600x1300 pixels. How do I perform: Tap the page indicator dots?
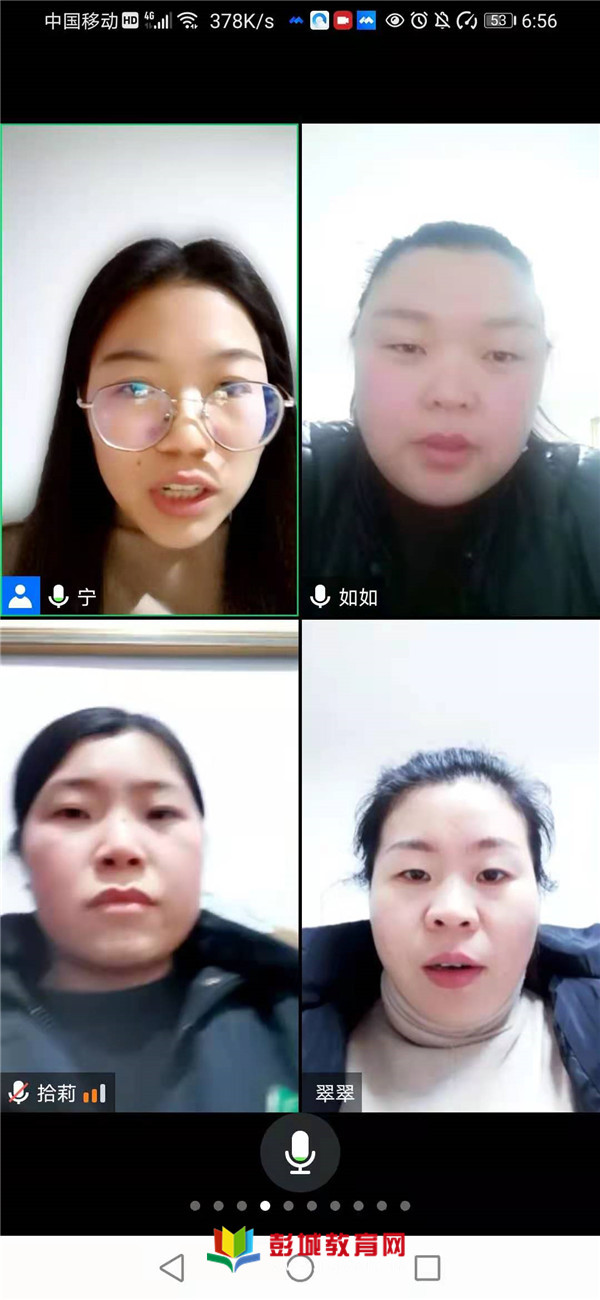[x=300, y=1206]
